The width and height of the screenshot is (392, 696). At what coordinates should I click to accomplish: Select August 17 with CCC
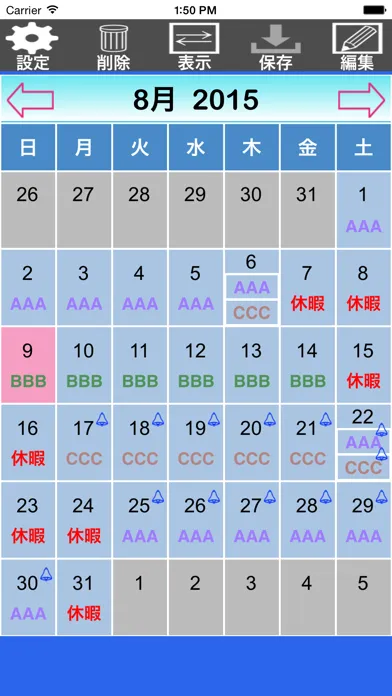click(84, 443)
